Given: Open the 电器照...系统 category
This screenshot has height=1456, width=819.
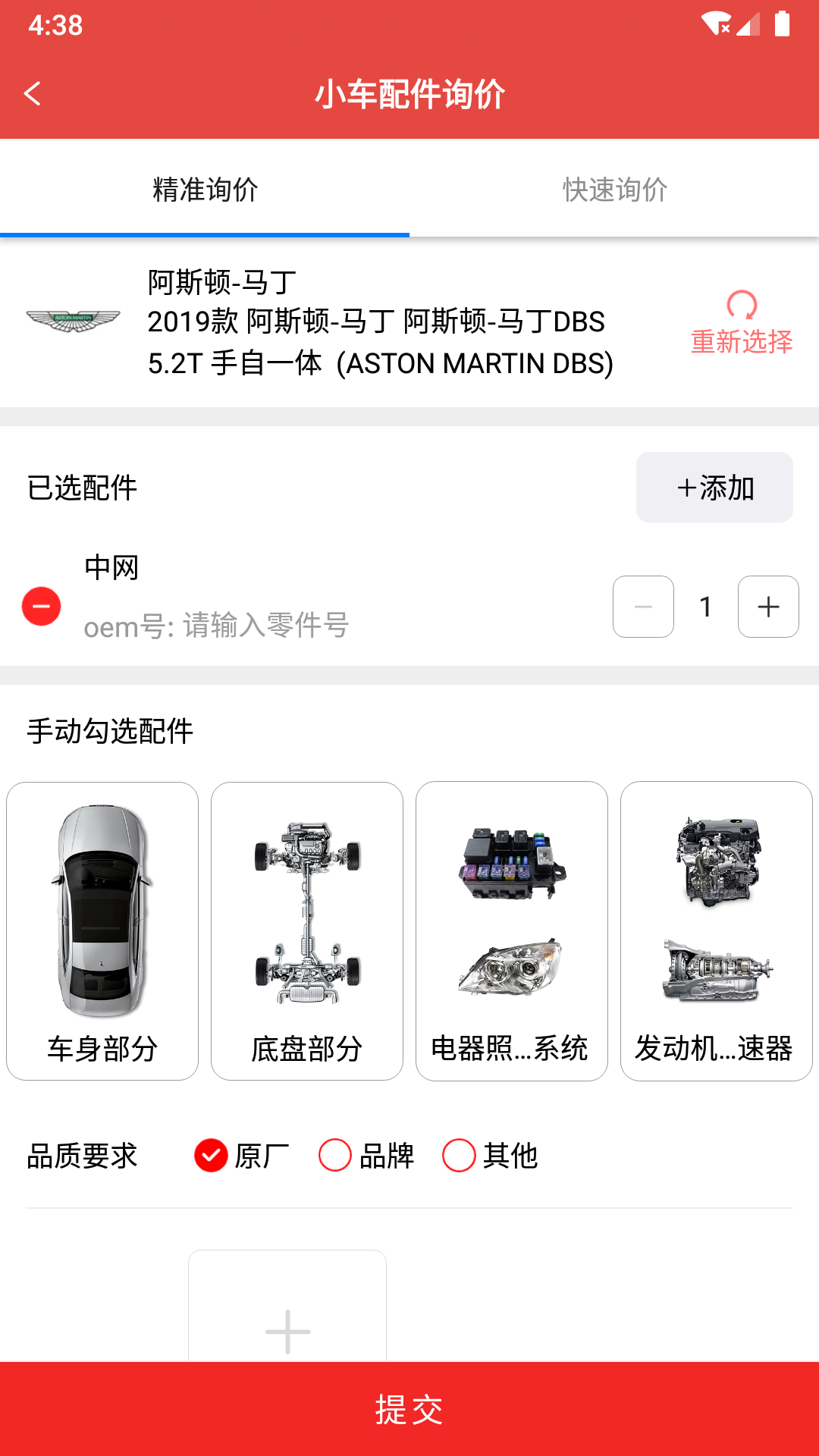Looking at the screenshot, I should click(512, 930).
